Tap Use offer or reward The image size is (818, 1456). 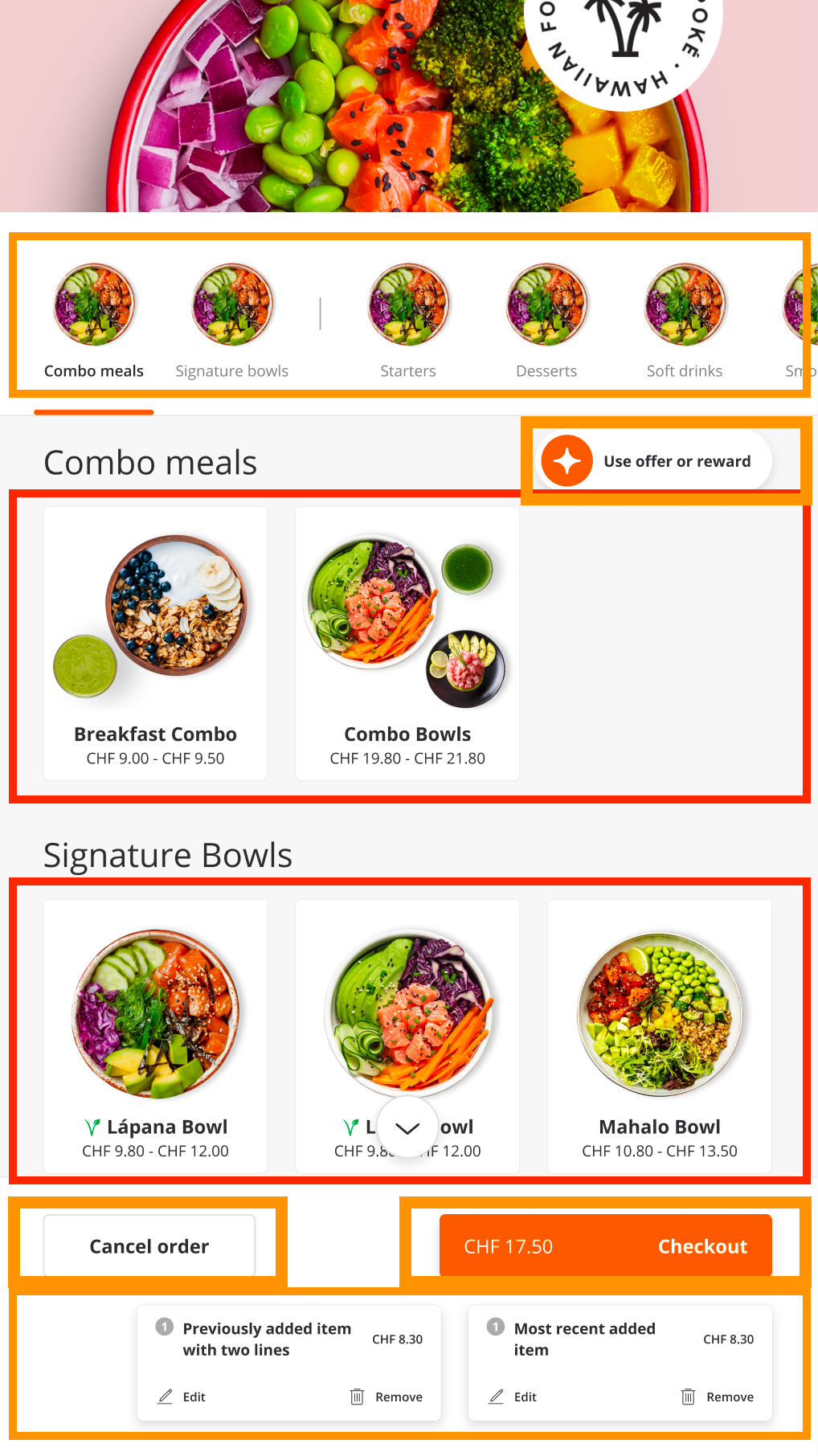654,461
